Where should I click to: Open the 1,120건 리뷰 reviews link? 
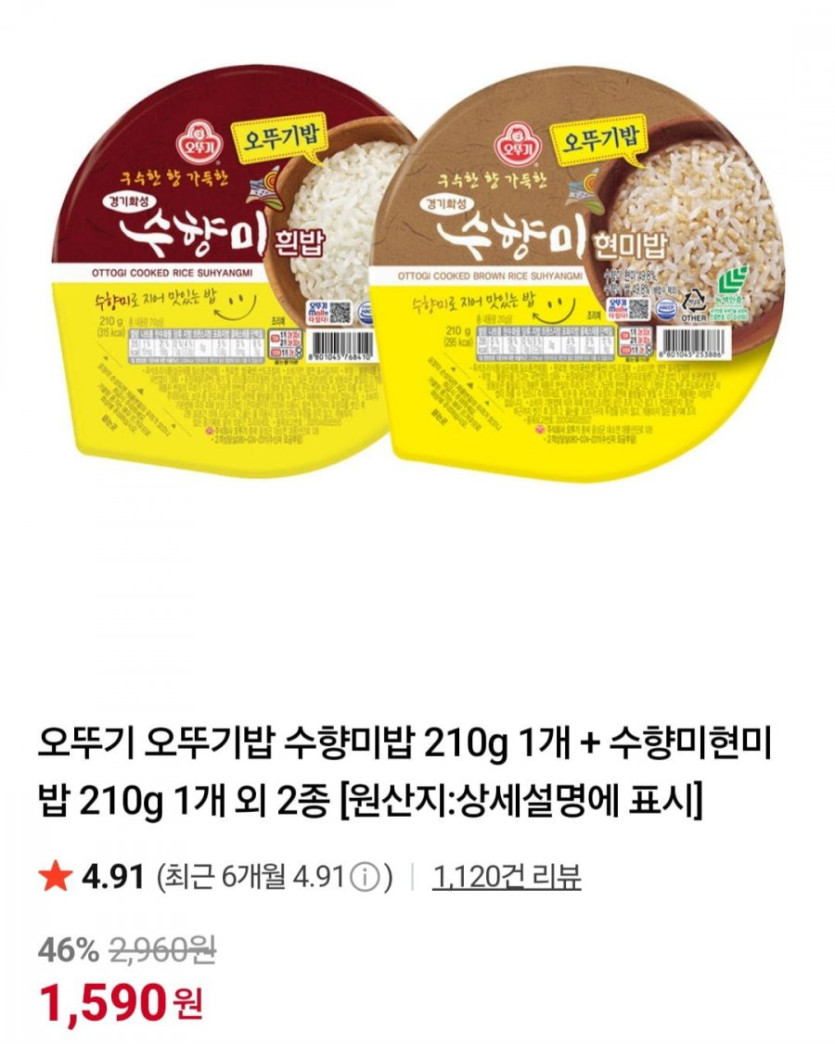coord(507,877)
